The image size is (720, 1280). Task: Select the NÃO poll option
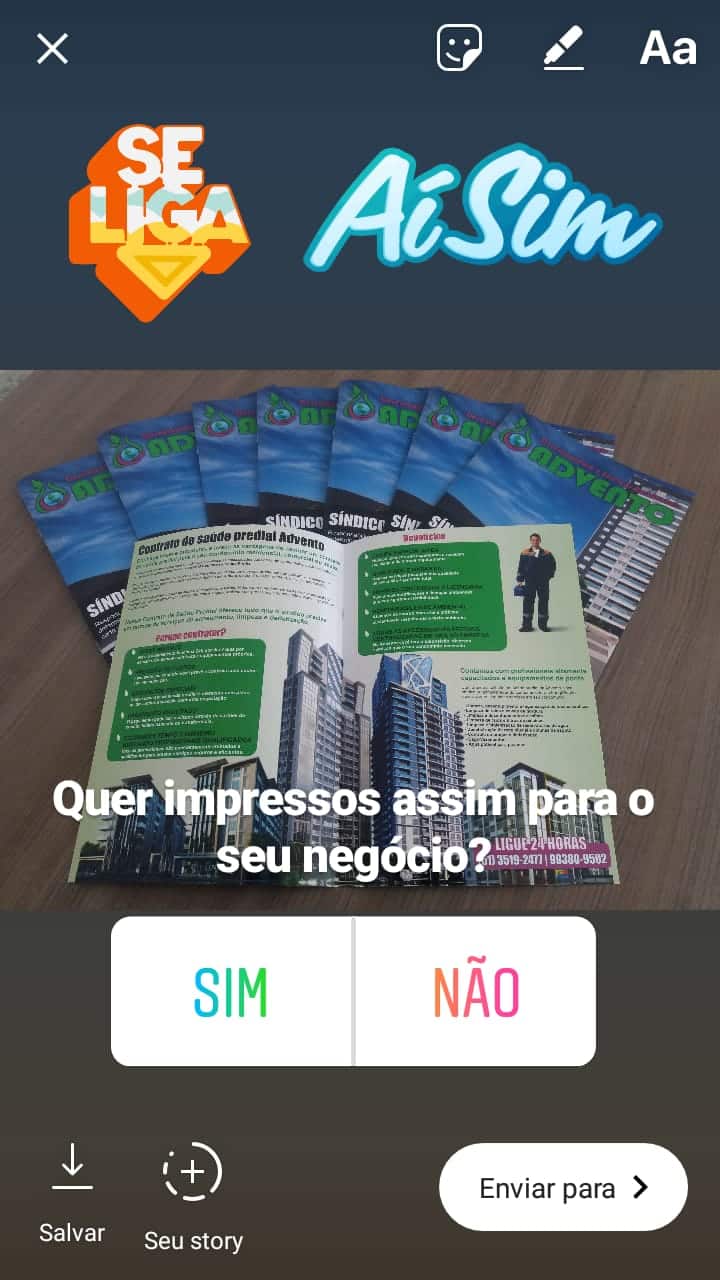476,992
